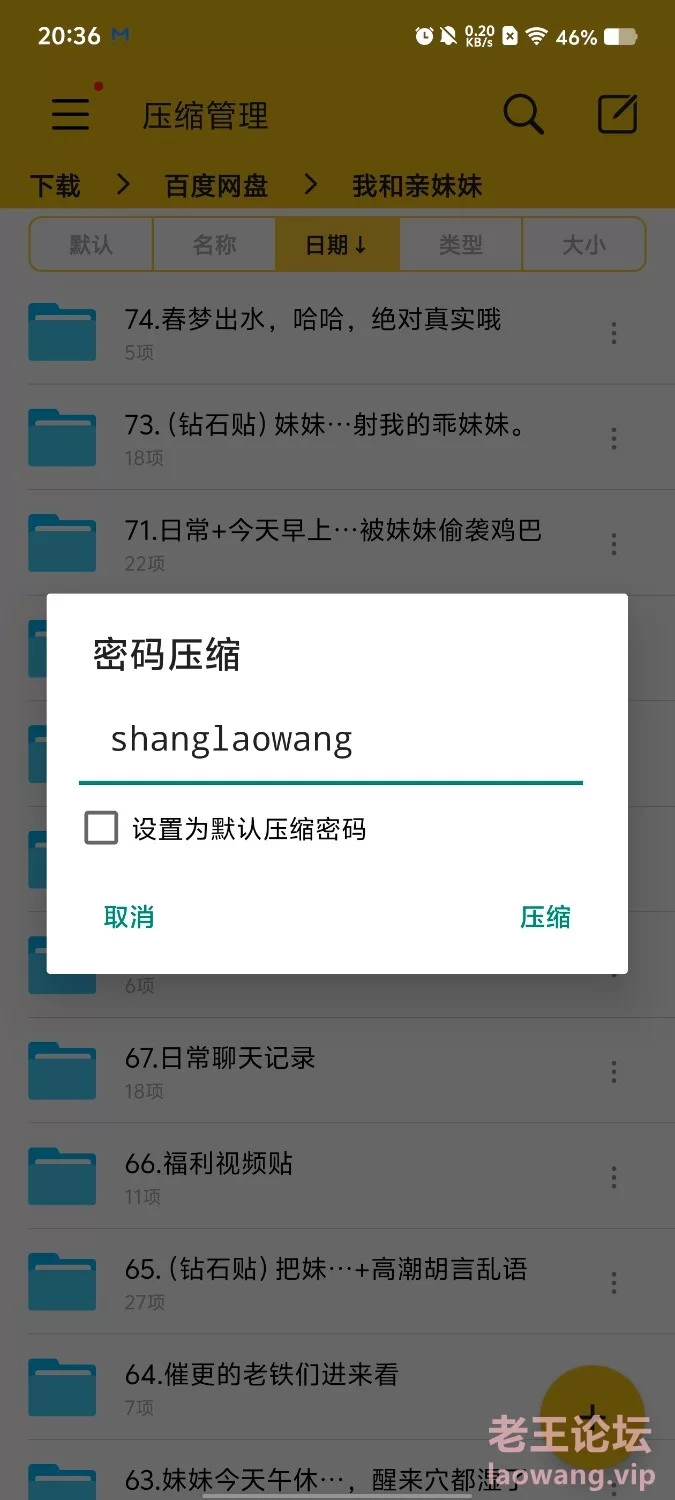Open more options for folder 67.日常聊天记录
Screen dimensions: 675x1500
tap(614, 1071)
